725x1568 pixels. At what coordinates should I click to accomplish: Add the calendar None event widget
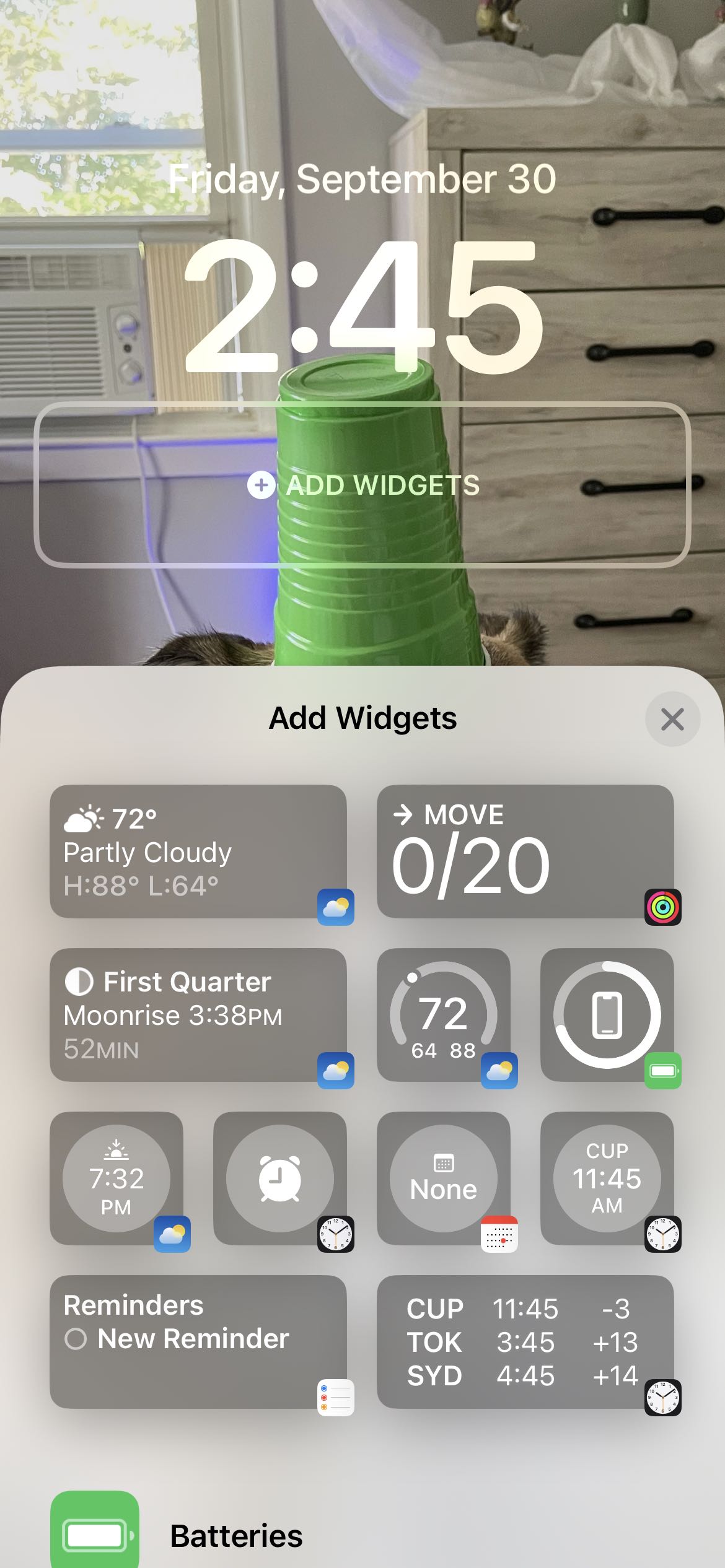pos(444,1178)
